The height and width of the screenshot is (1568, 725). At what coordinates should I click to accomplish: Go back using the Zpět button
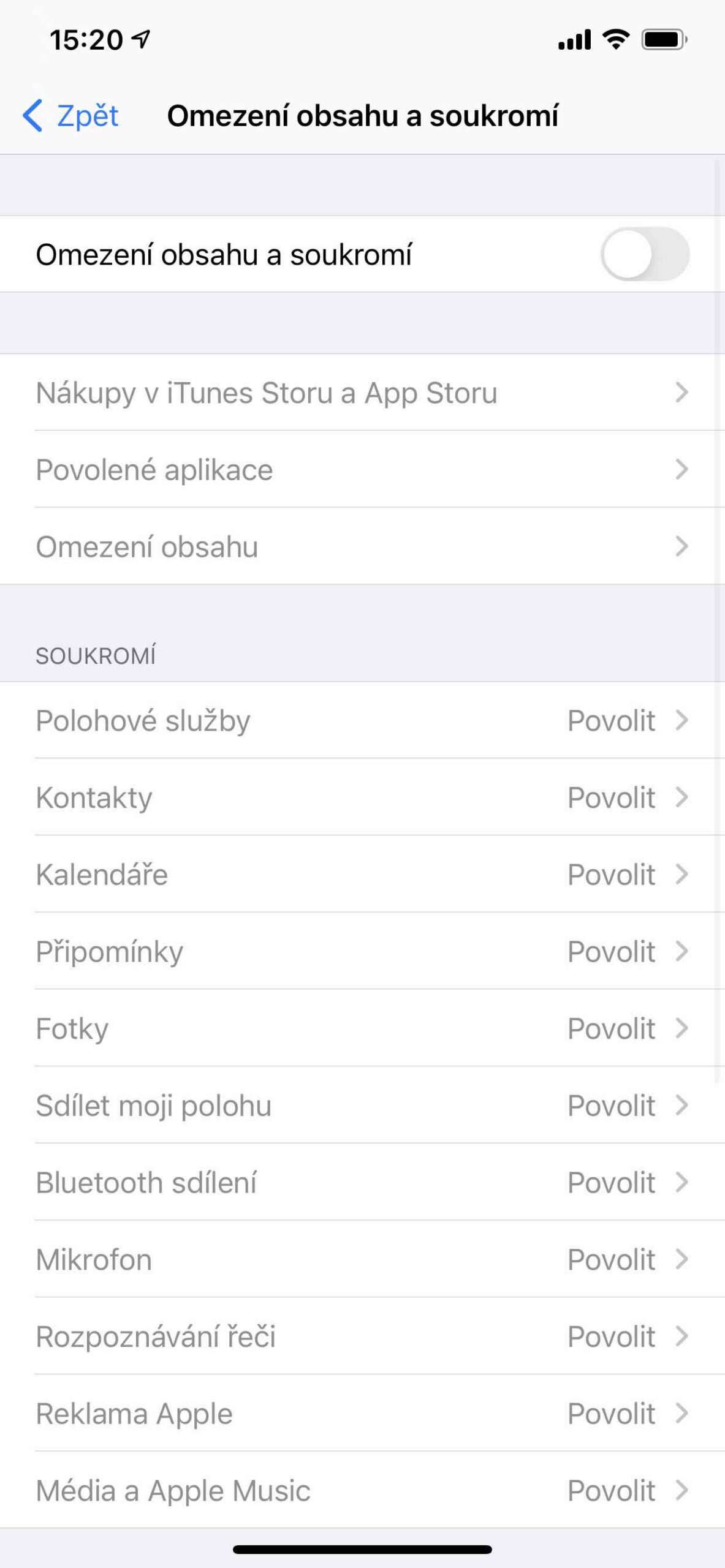point(85,115)
